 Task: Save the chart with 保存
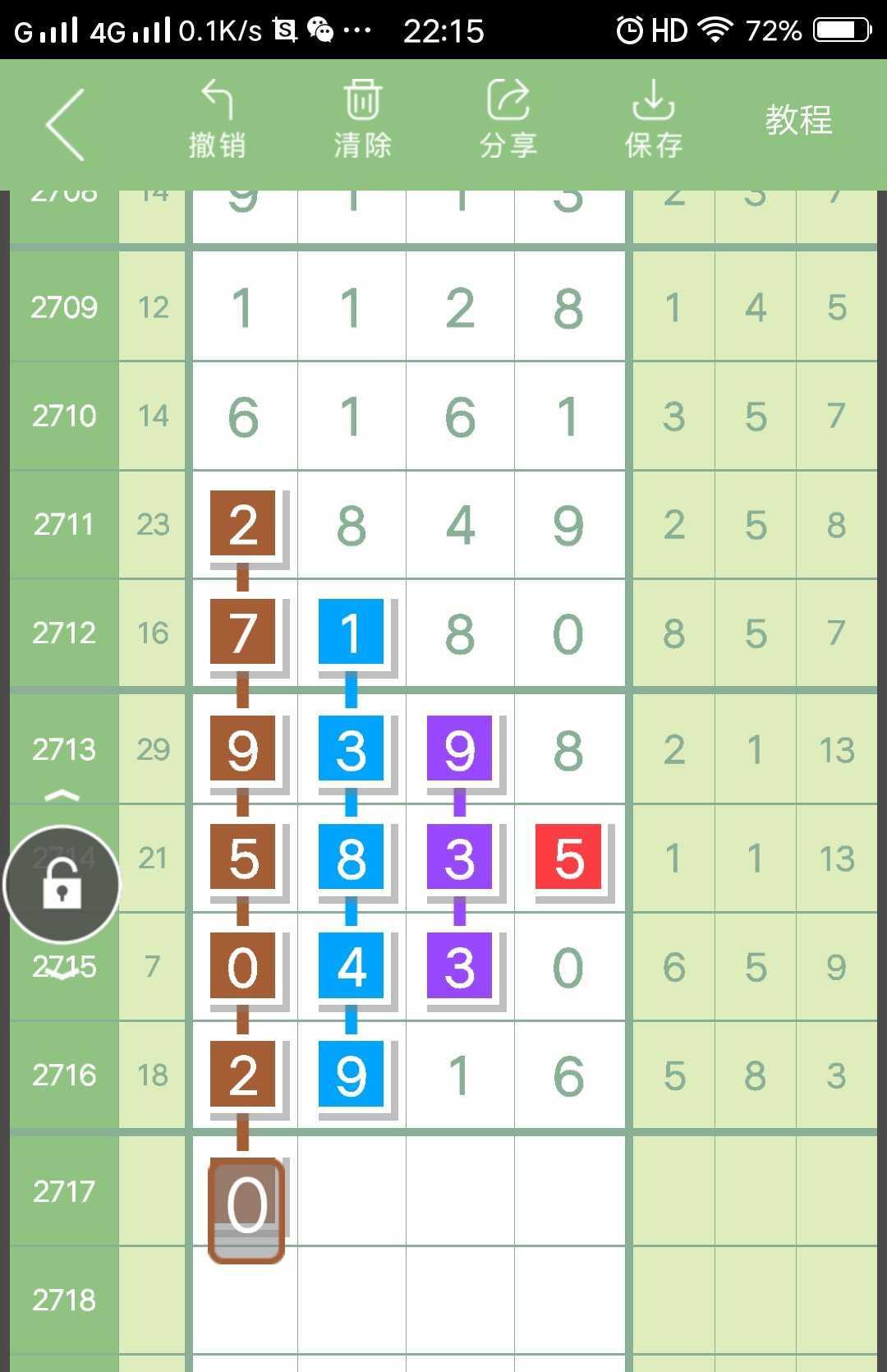pos(654,120)
